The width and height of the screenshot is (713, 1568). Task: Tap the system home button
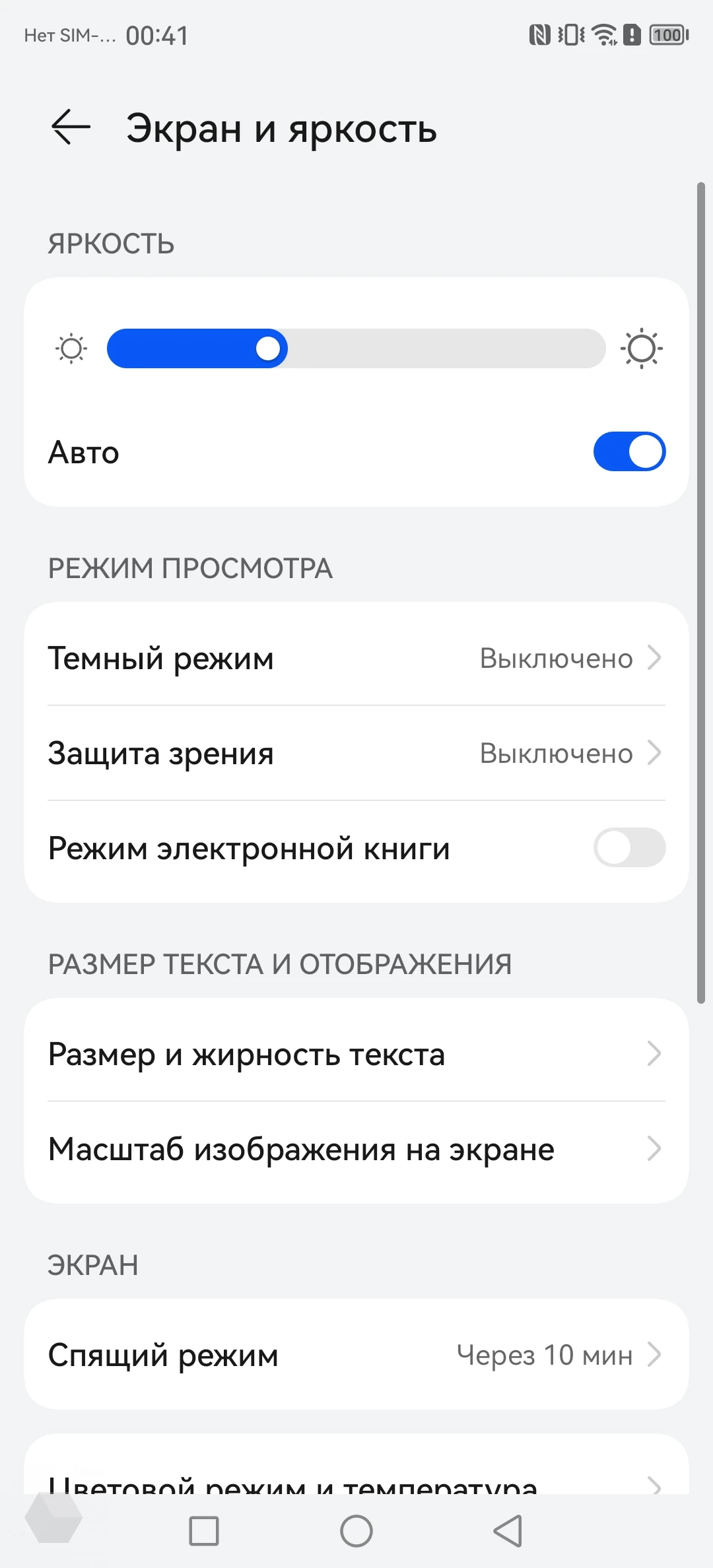[x=356, y=1531]
